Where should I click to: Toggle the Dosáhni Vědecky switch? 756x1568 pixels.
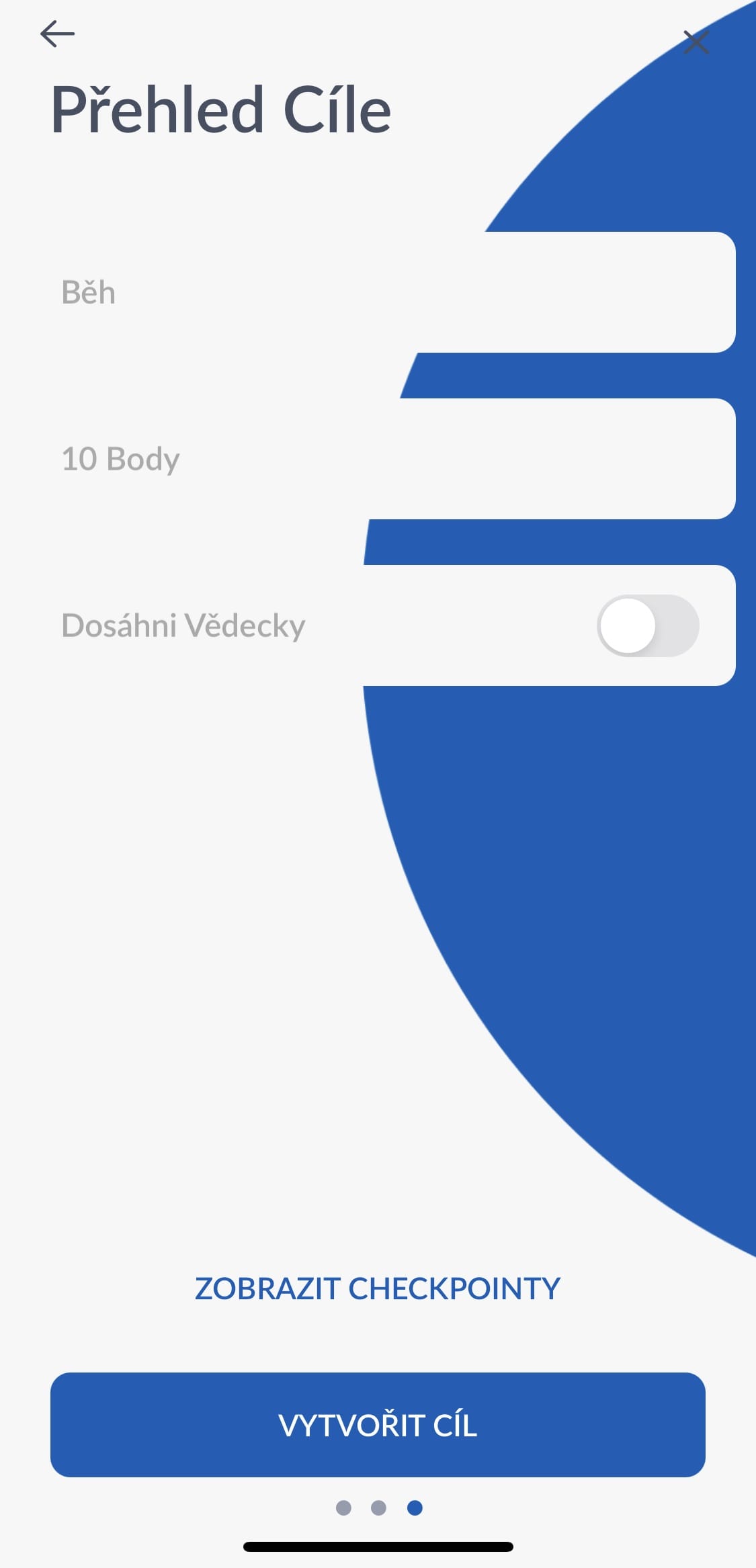click(x=648, y=625)
